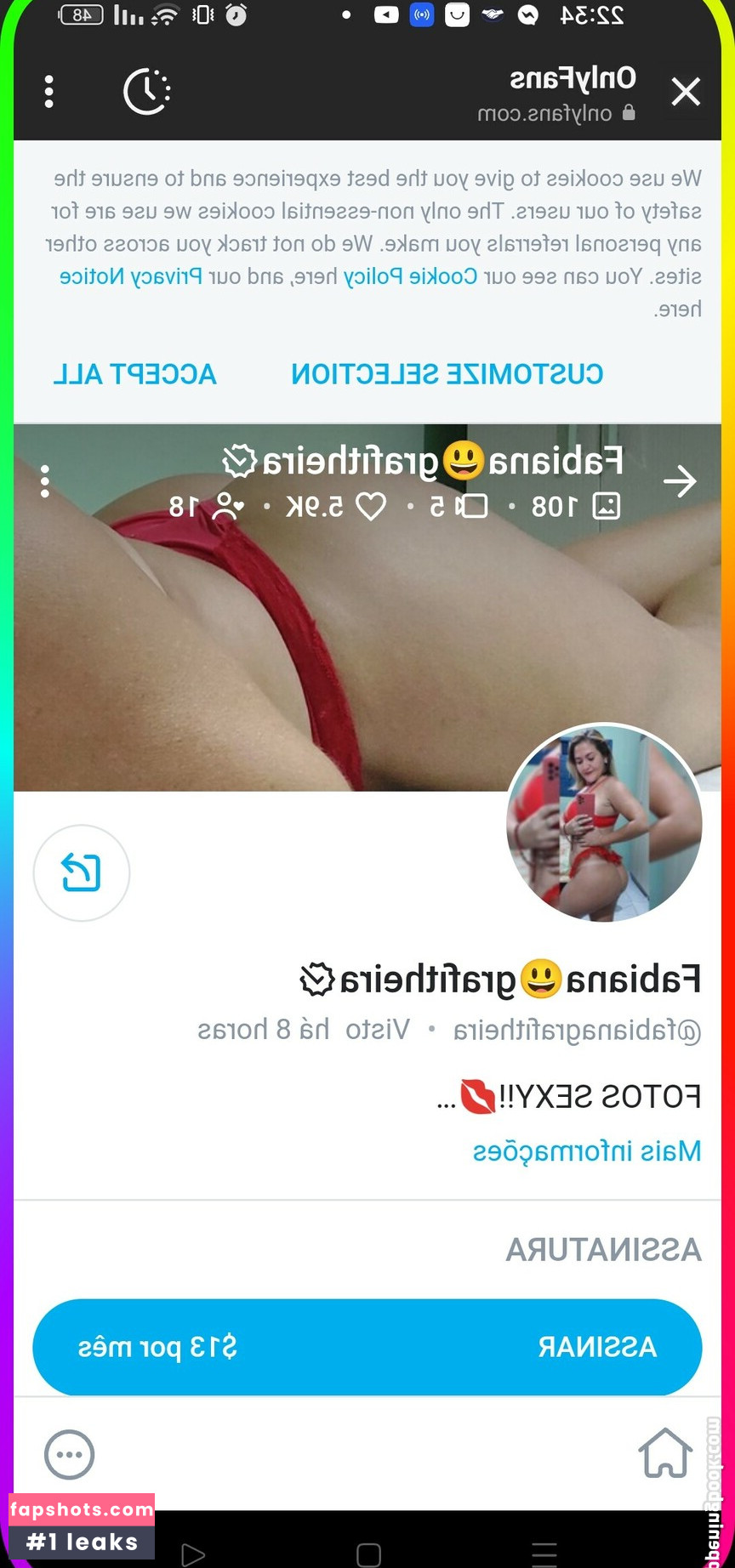Subscribe with ASSINAR for $13 per month
Image resolution: width=735 pixels, height=1568 pixels.
click(x=367, y=1347)
